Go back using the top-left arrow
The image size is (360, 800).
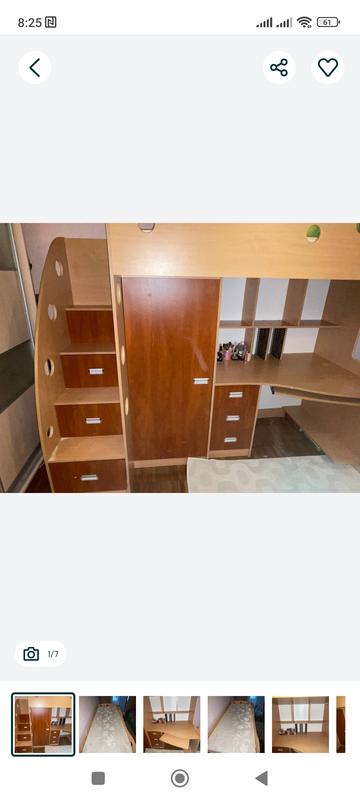click(x=35, y=67)
